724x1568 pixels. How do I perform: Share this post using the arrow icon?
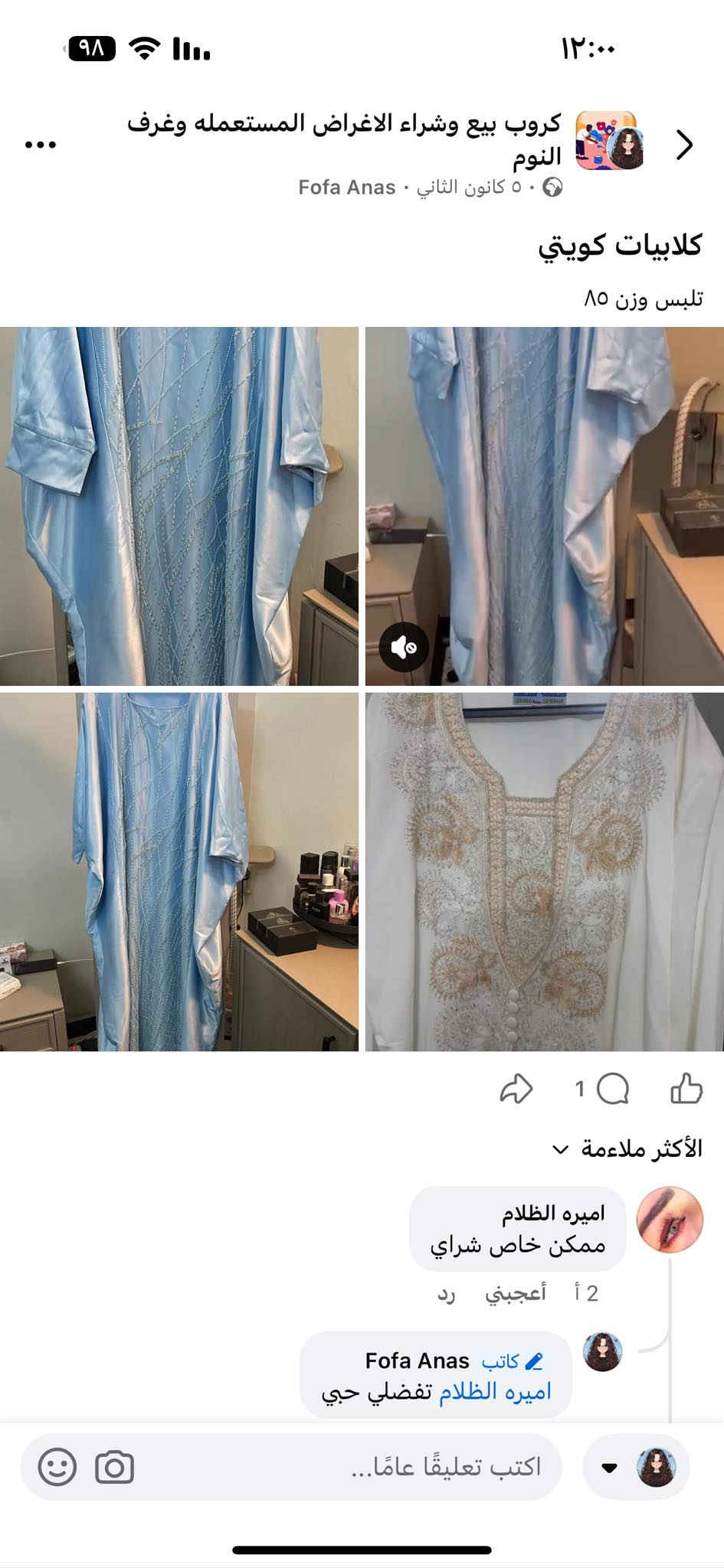(x=516, y=1088)
